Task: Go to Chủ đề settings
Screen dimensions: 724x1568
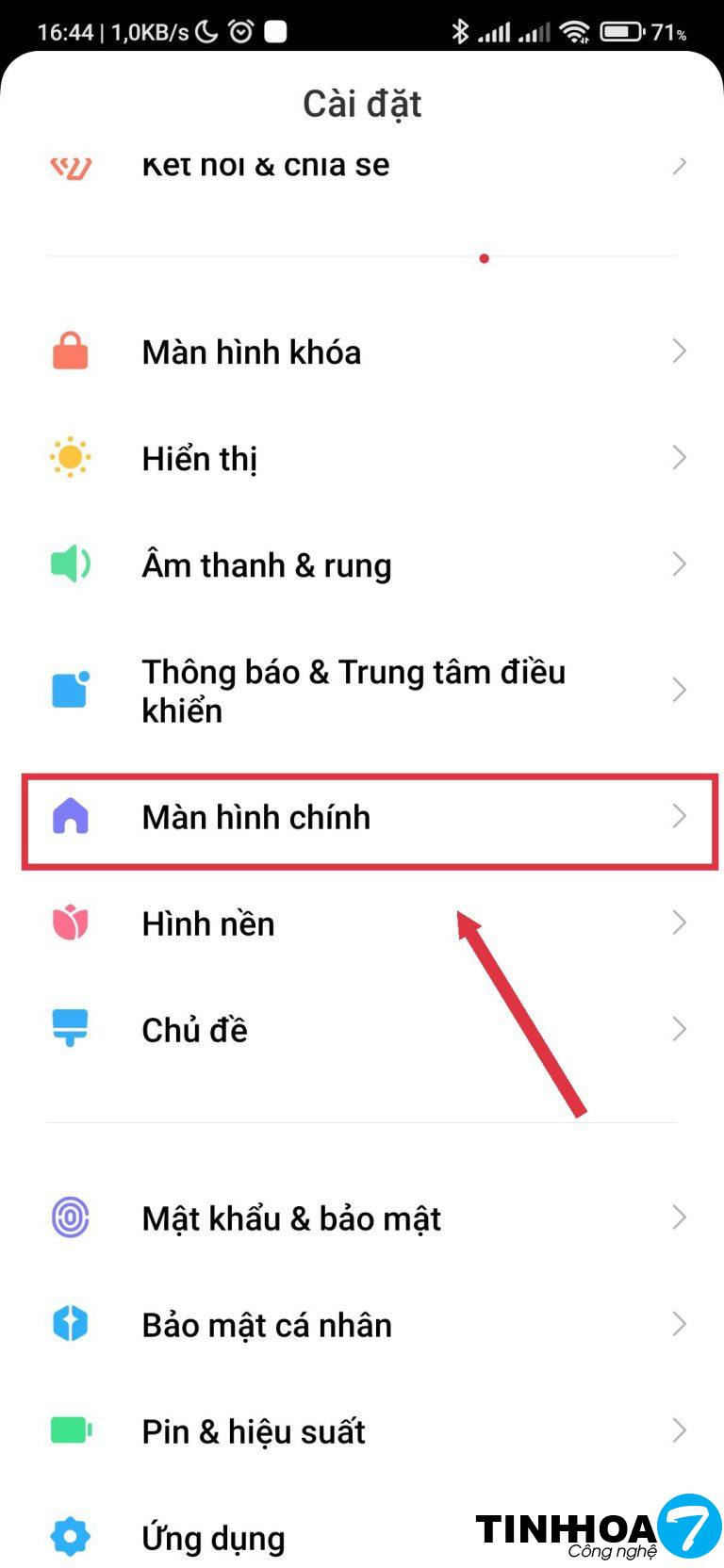Action: tap(194, 1030)
